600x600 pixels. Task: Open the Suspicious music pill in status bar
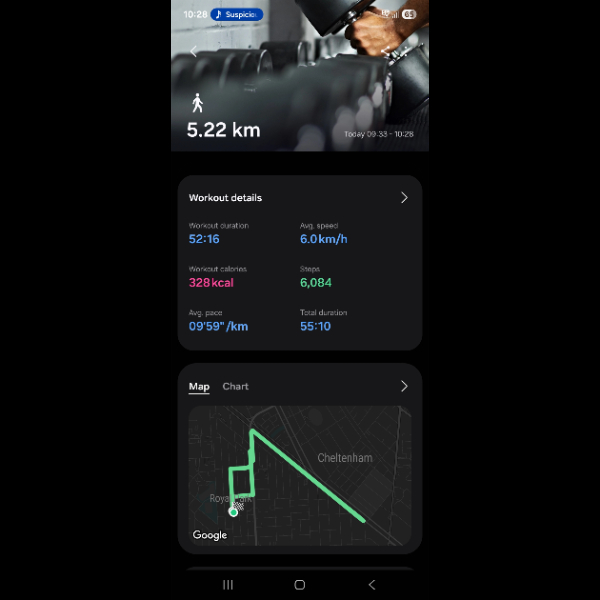tap(237, 14)
